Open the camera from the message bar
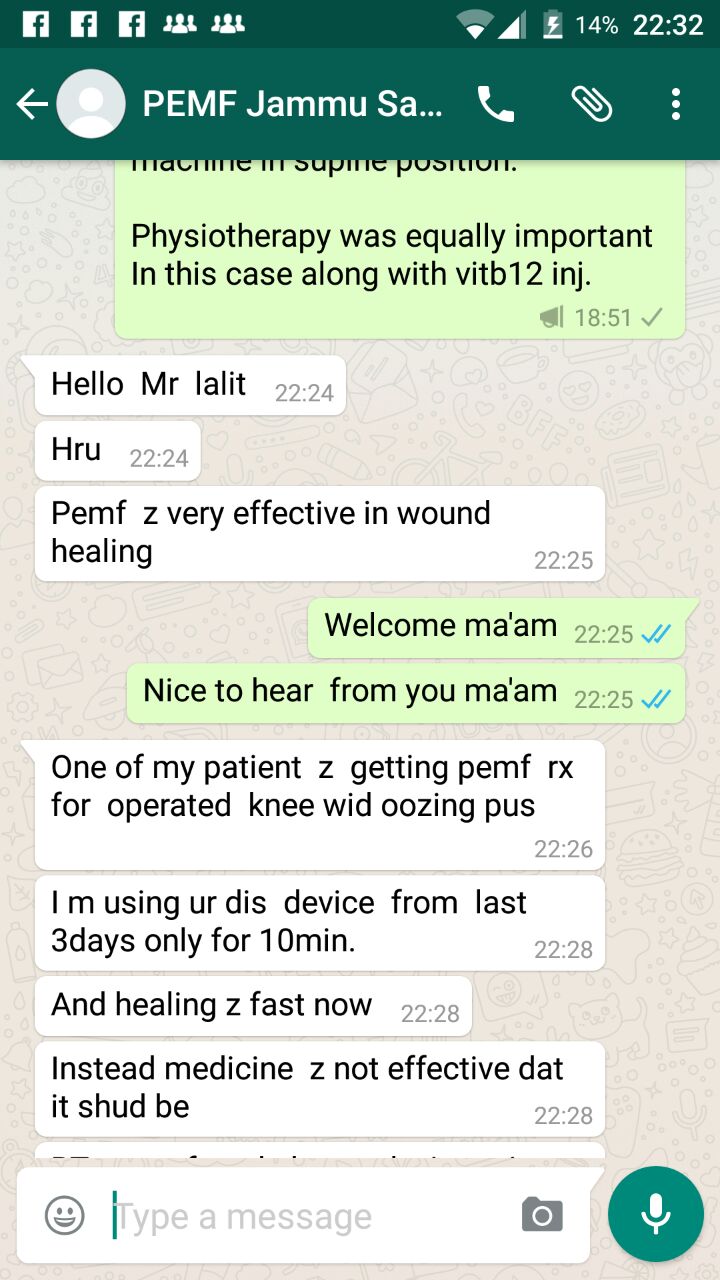The image size is (720, 1280). click(x=542, y=1215)
